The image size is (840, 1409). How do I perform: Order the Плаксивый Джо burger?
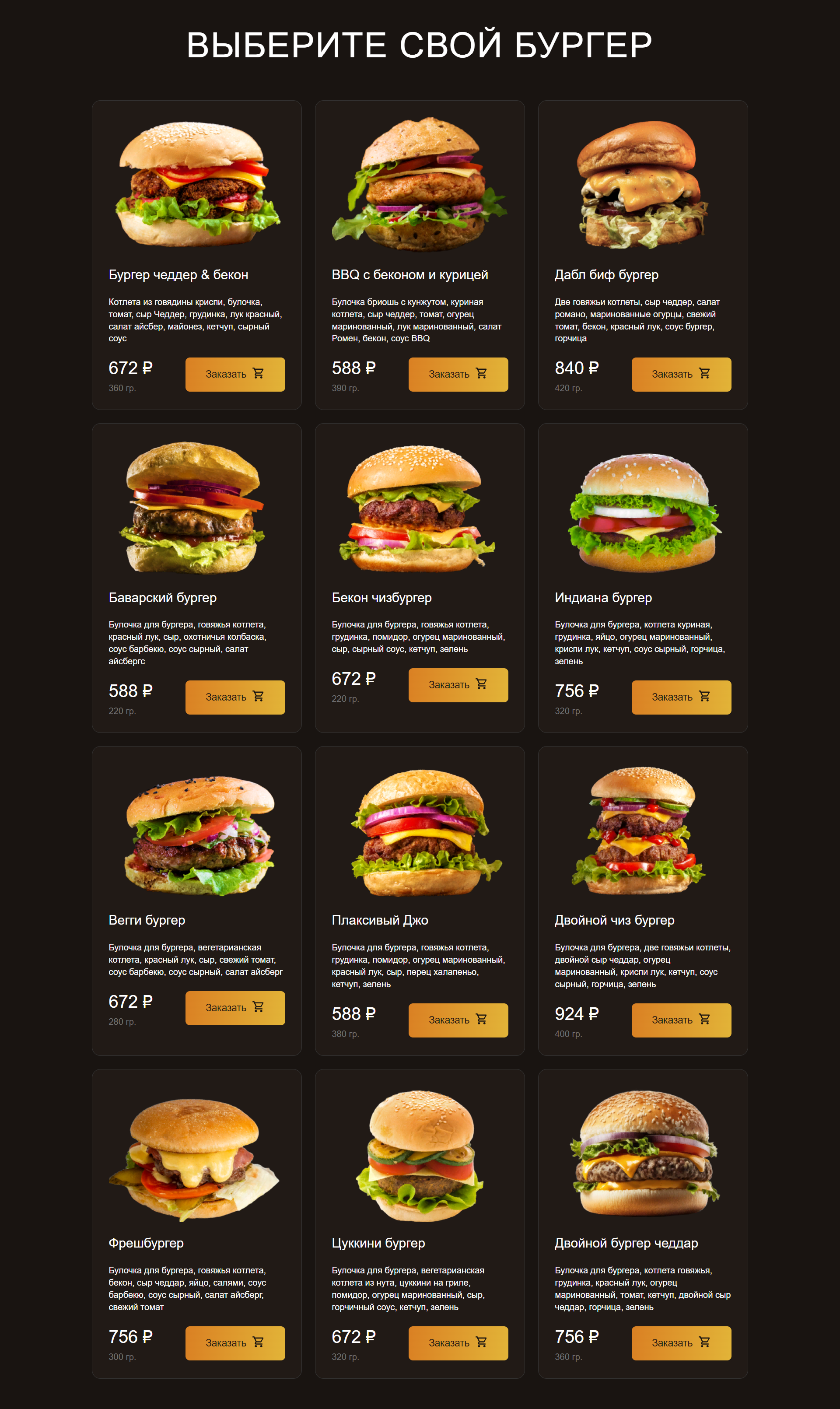(x=458, y=1020)
